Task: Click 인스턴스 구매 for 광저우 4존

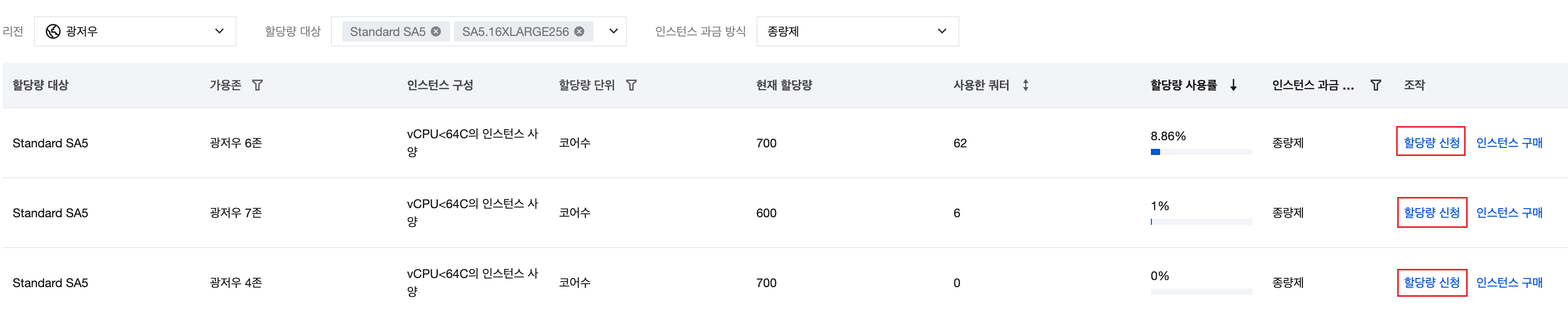Action: pos(1509,283)
